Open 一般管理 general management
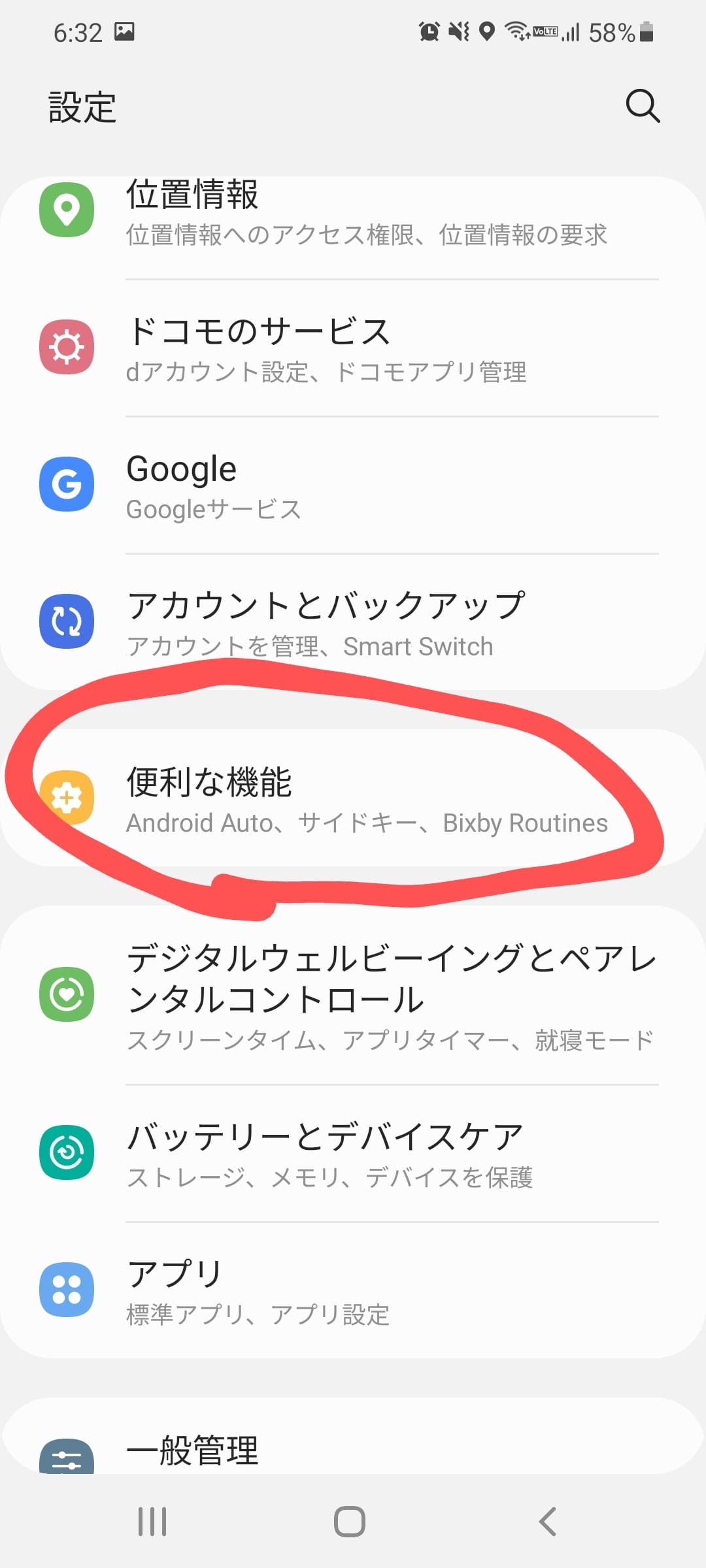This screenshot has height=1568, width=706. [353, 1449]
